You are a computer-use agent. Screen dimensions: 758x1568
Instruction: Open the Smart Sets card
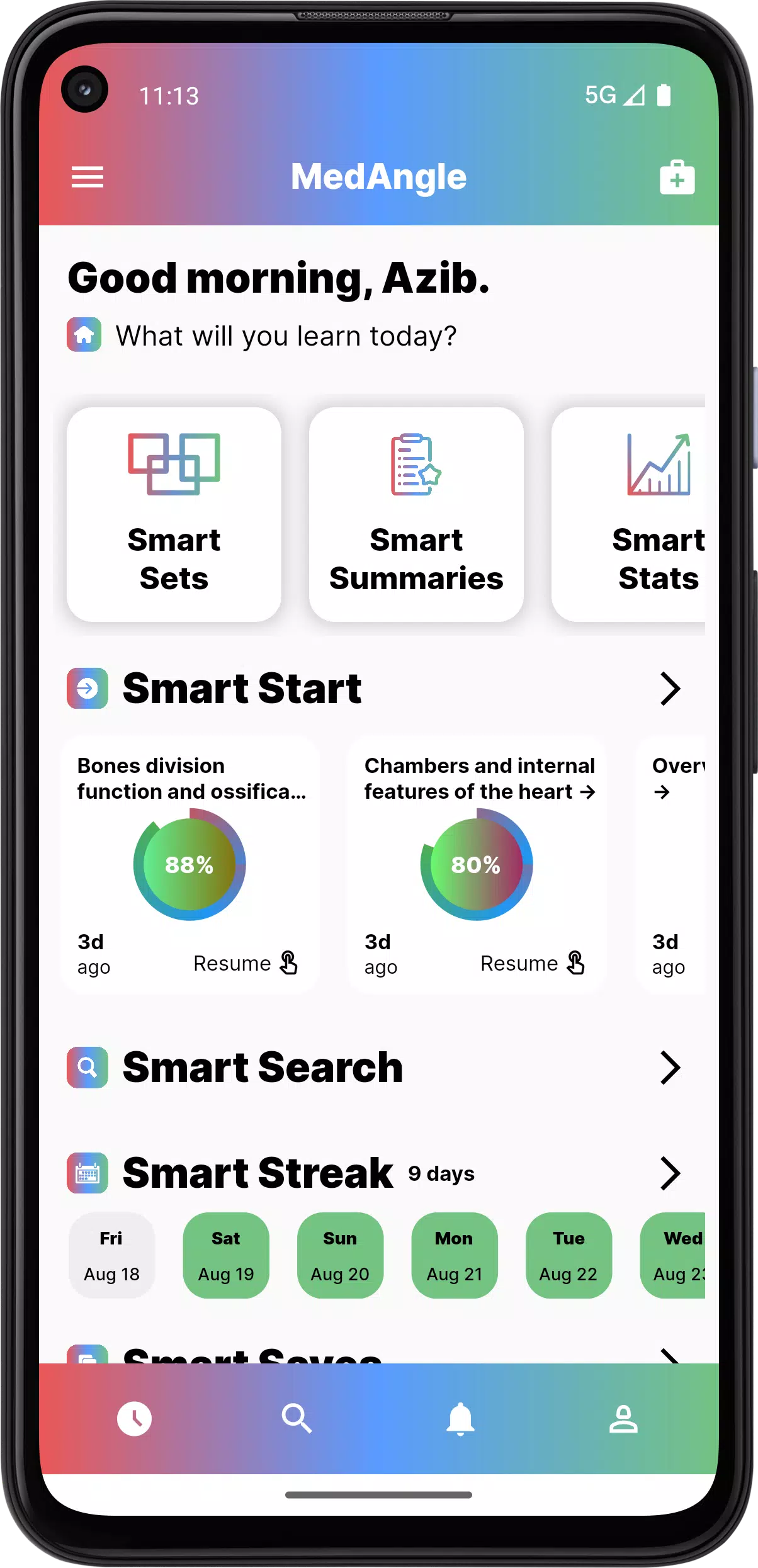[174, 514]
